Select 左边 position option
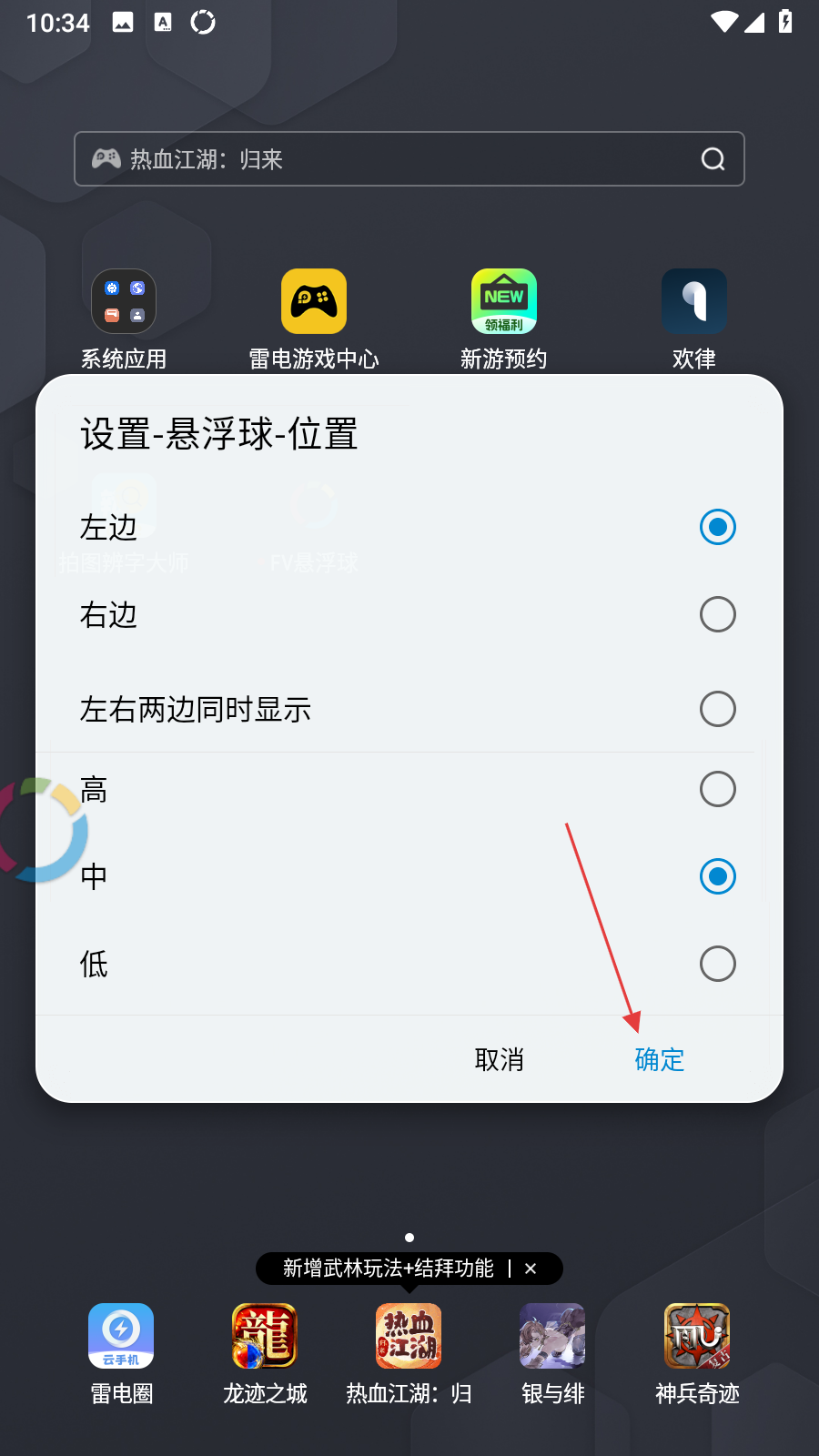 717,527
